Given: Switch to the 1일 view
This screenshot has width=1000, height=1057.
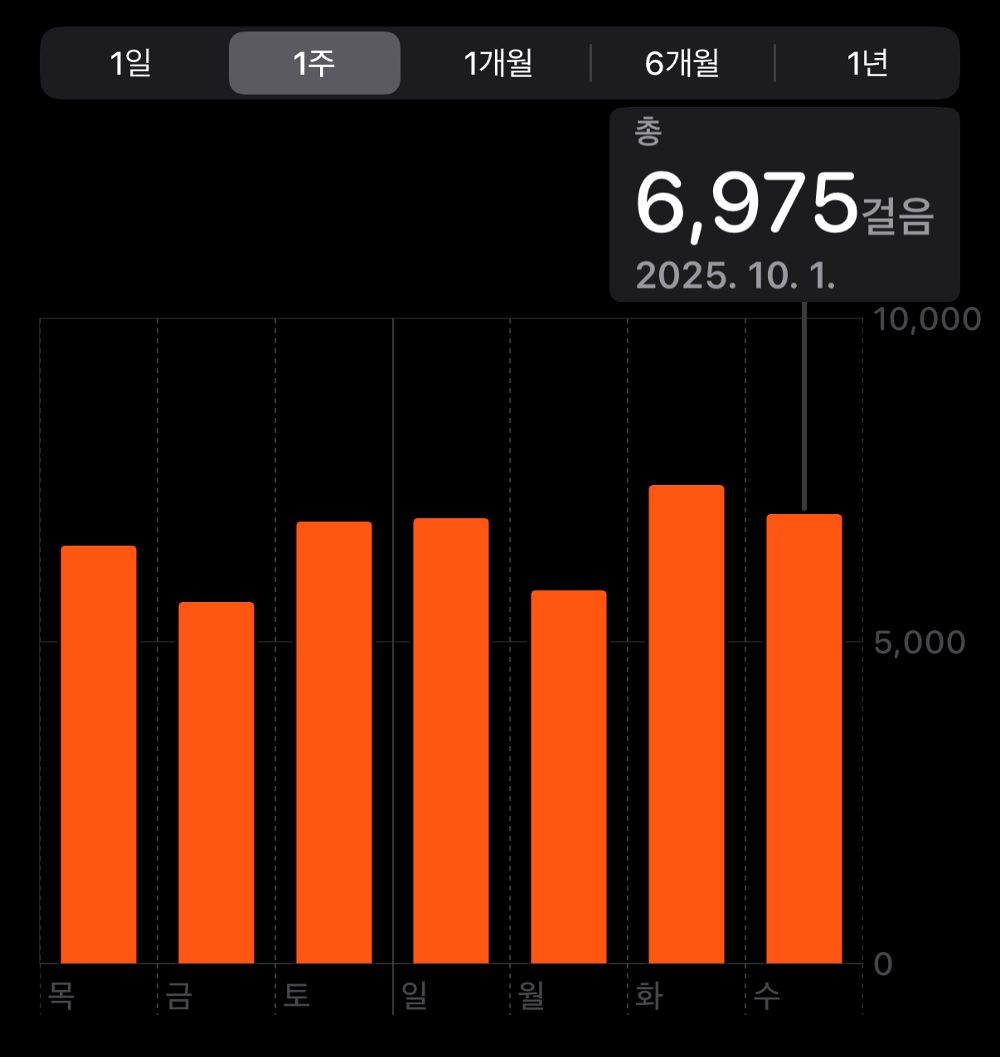Looking at the screenshot, I should 131,64.
